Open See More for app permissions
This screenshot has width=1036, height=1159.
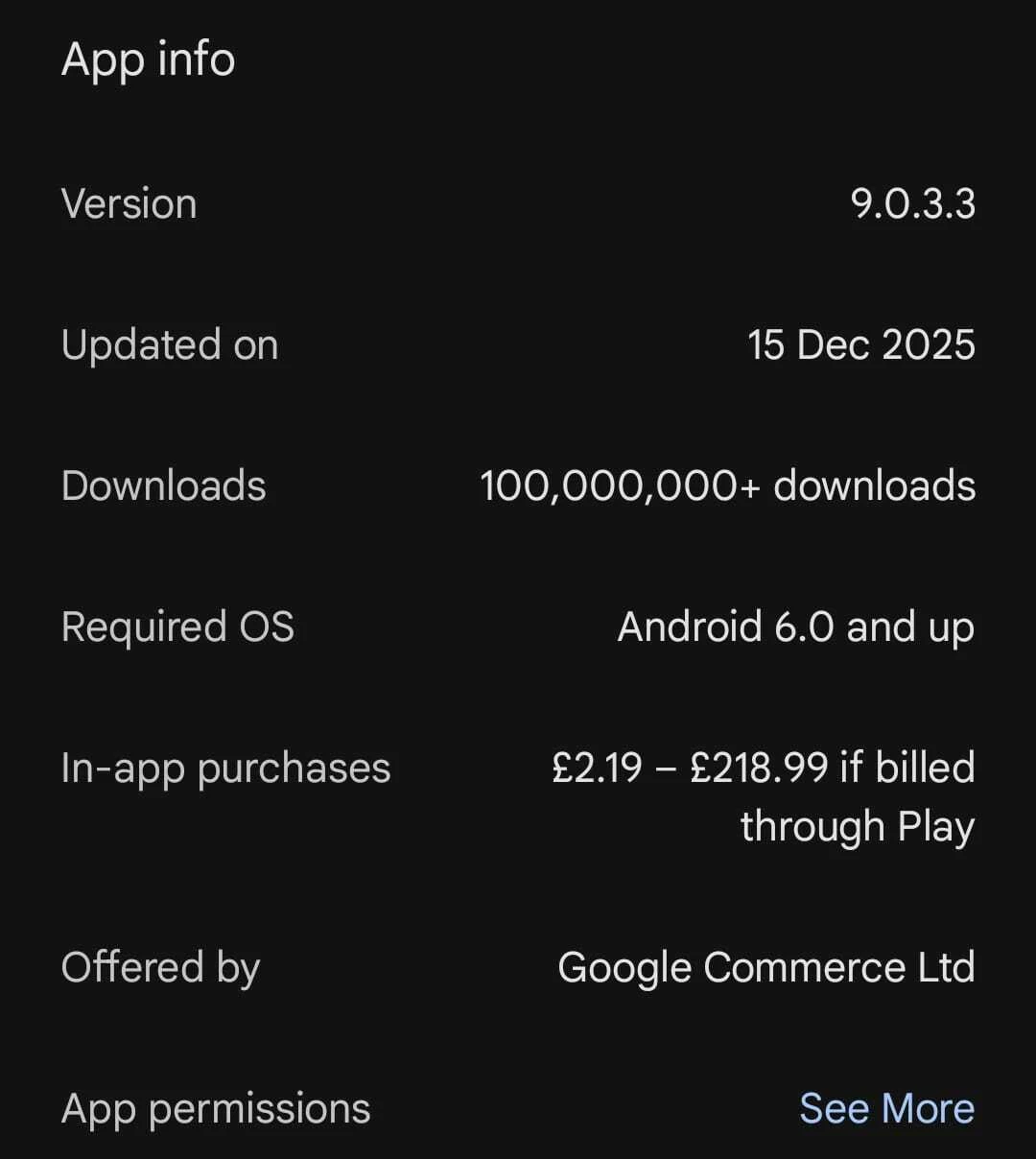(886, 1108)
